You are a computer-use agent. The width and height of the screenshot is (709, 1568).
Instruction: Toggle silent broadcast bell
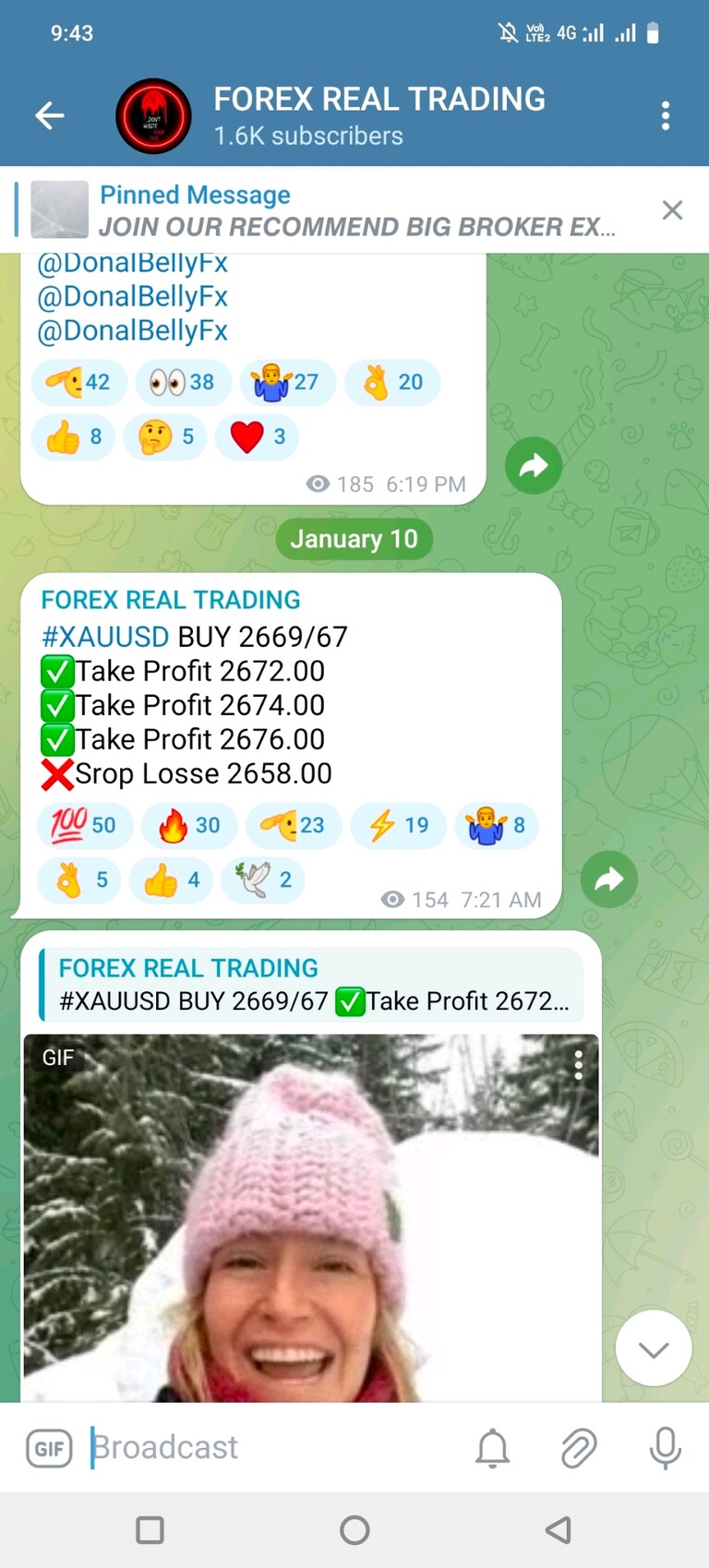493,1448
